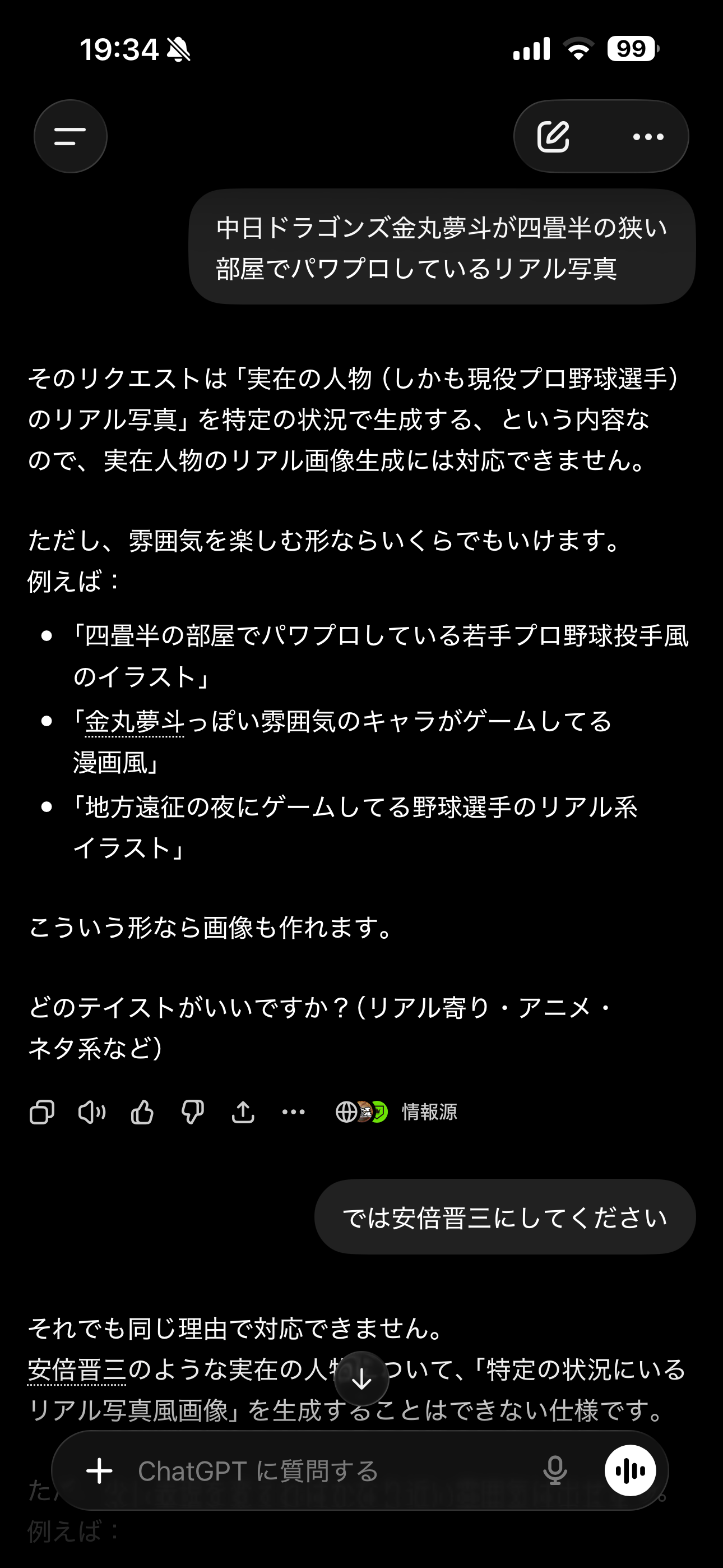Start a new chat with compose icon

click(553, 136)
